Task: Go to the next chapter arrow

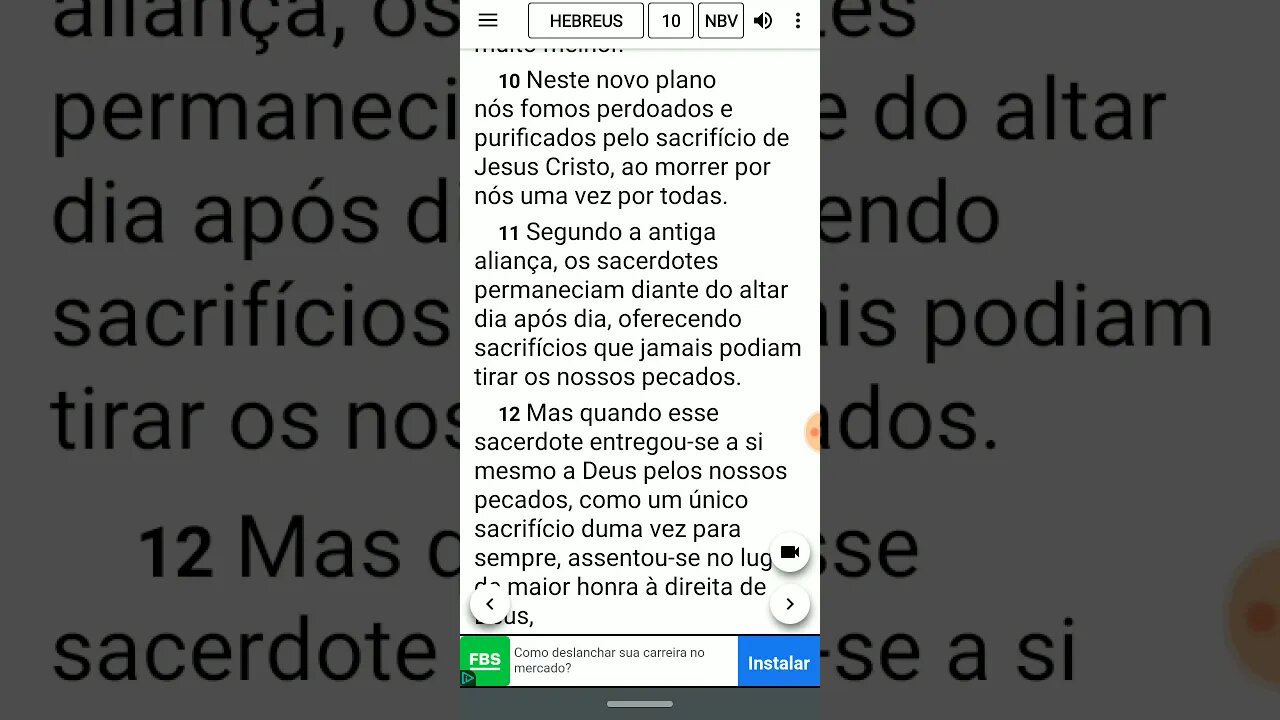Action: pos(789,604)
